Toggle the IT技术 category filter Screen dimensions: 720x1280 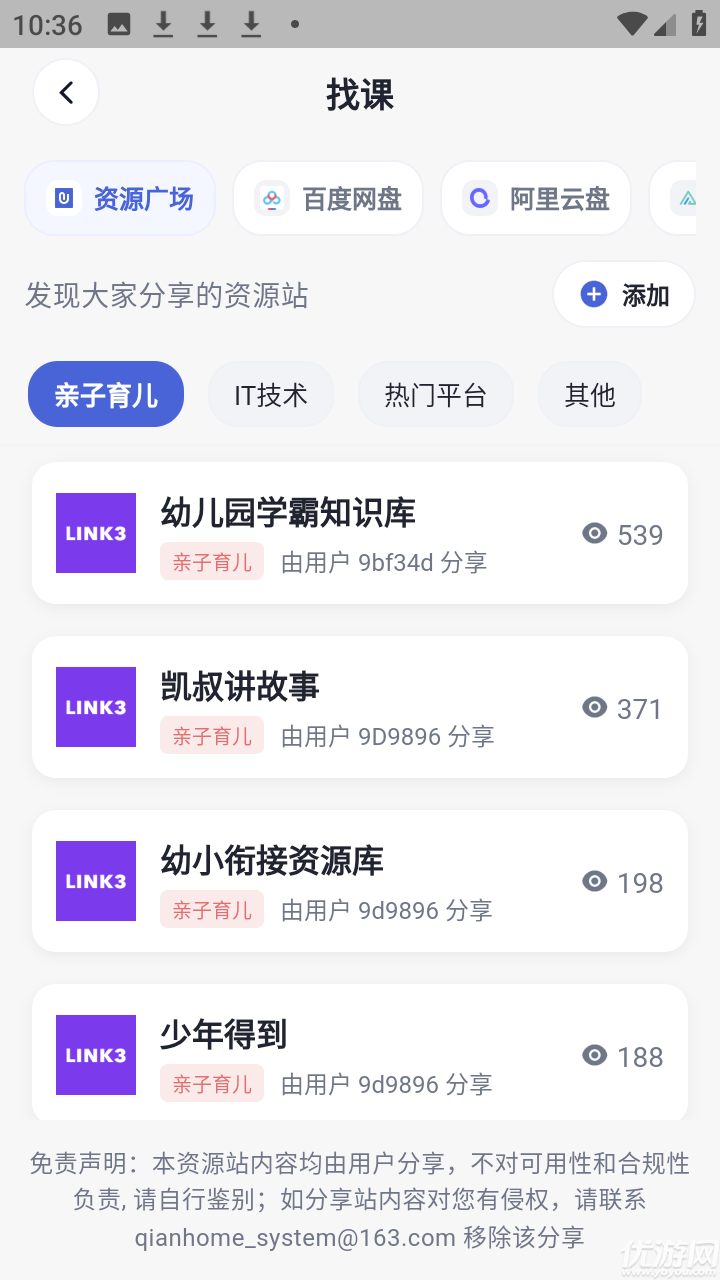coord(271,394)
